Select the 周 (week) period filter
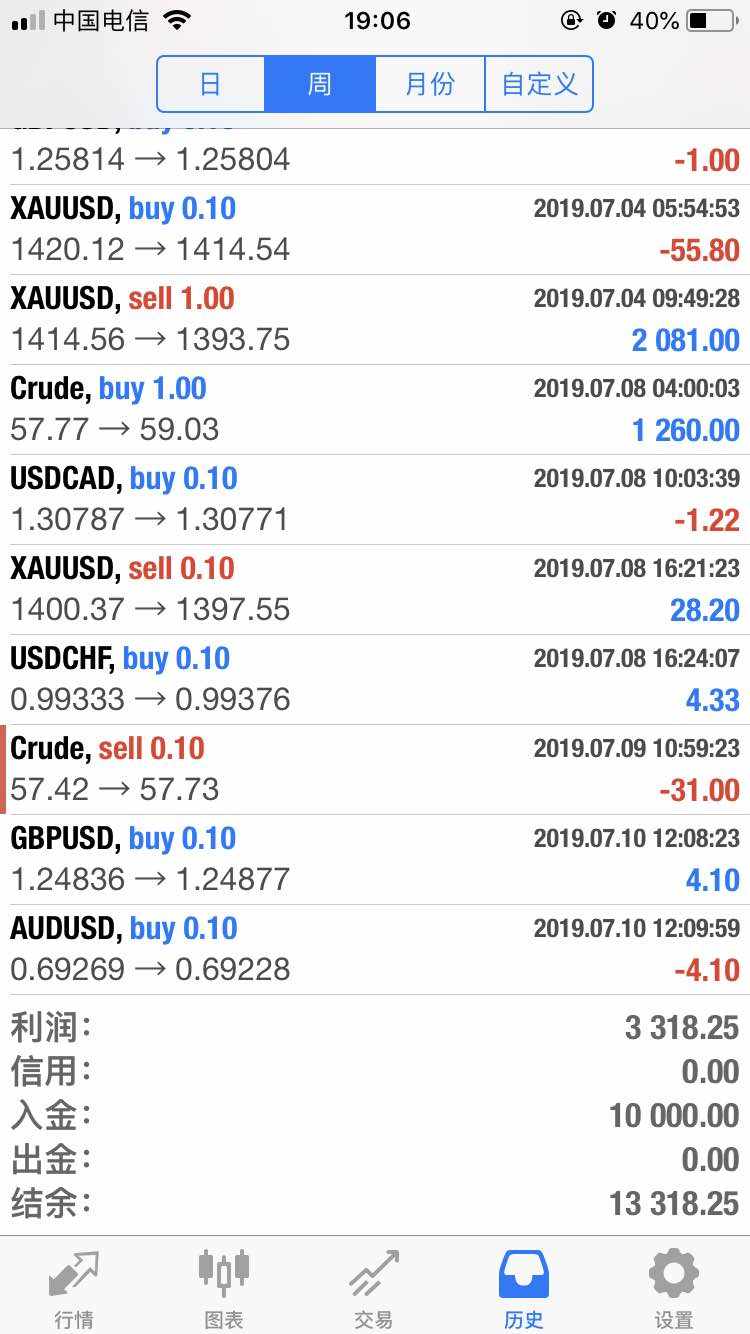The width and height of the screenshot is (750, 1334). (x=320, y=84)
